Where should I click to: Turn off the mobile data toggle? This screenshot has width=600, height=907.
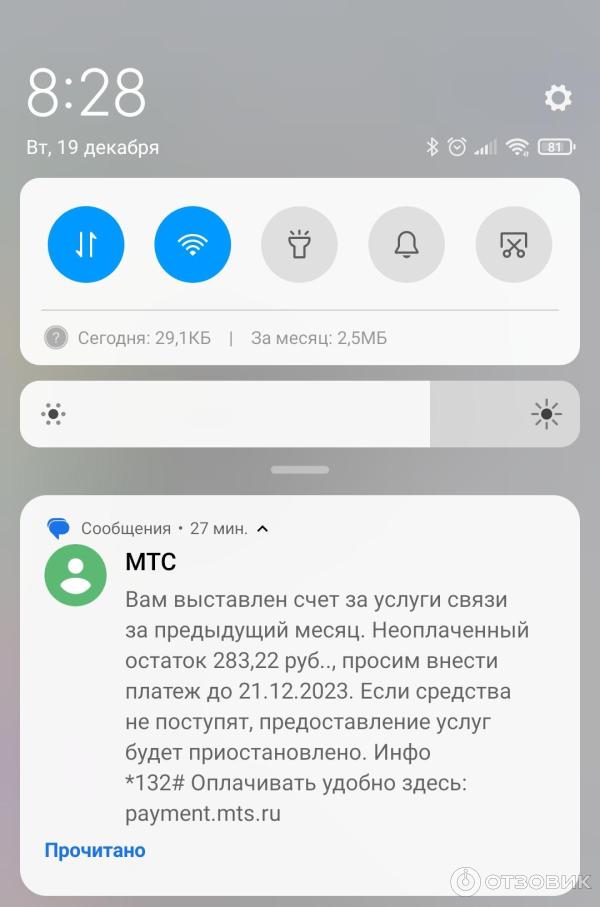click(86, 245)
